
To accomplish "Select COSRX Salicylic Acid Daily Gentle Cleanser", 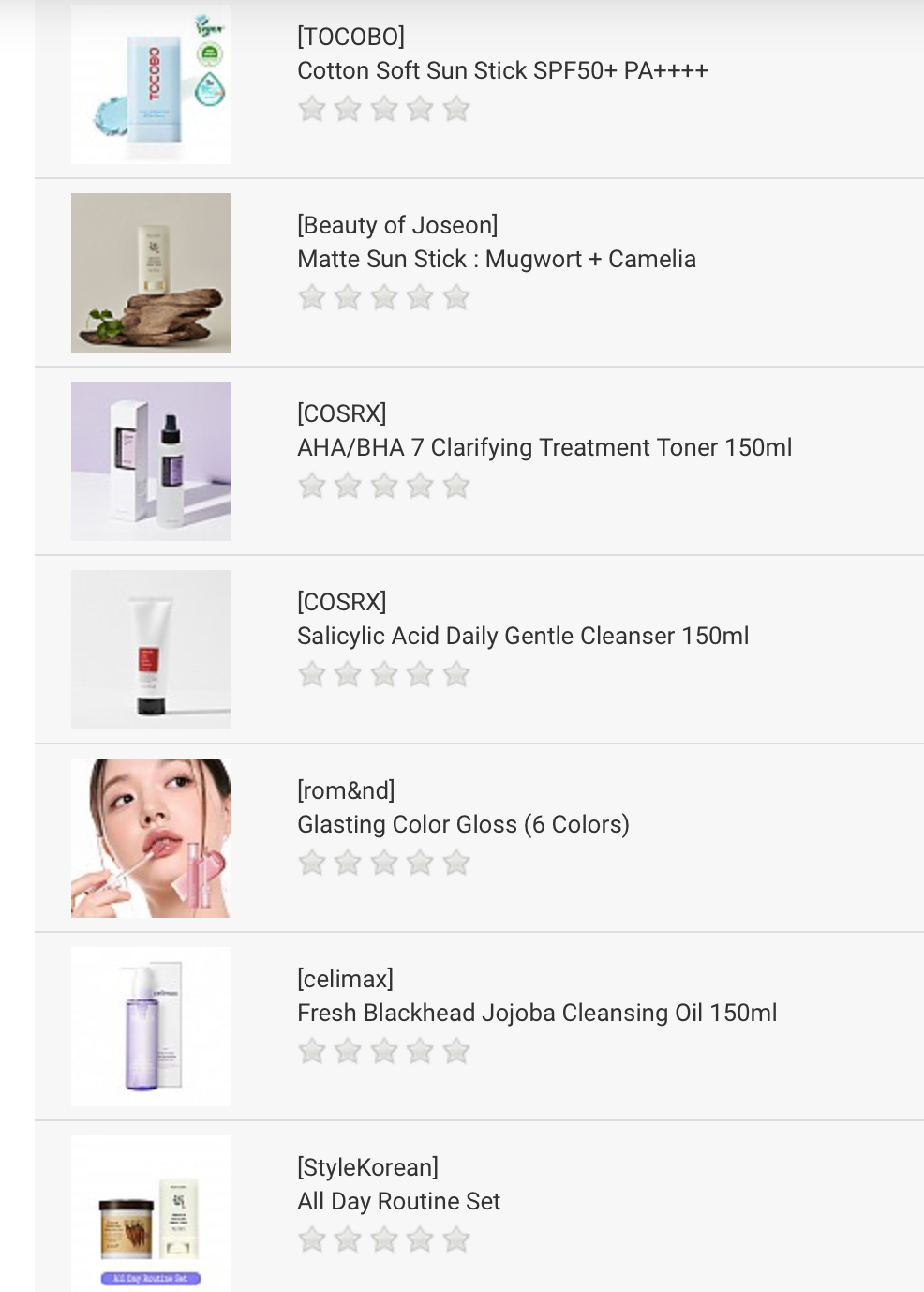I will tap(522, 636).
